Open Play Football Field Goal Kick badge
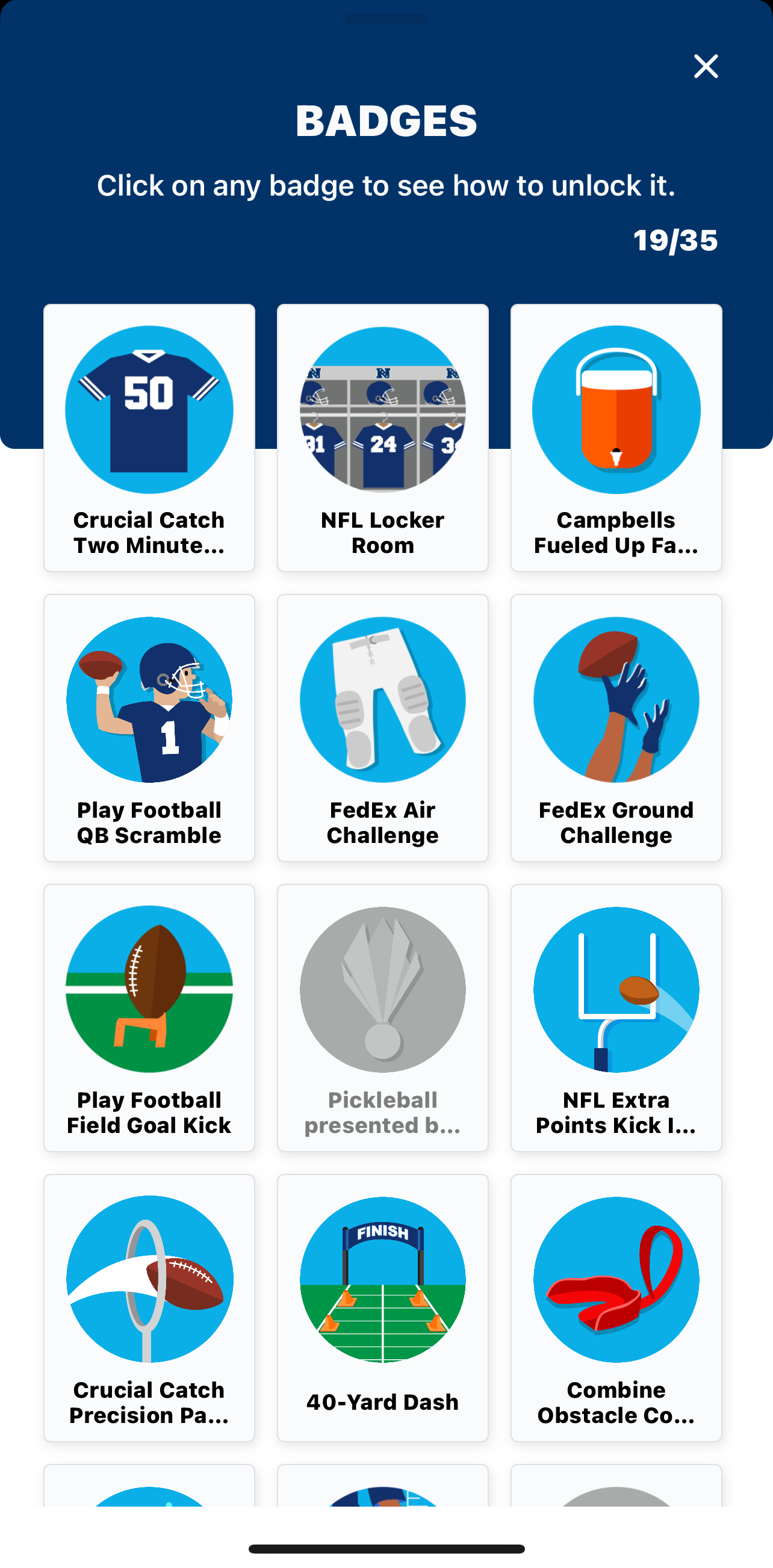Screen dimensions: 773x1568 tap(149, 1017)
